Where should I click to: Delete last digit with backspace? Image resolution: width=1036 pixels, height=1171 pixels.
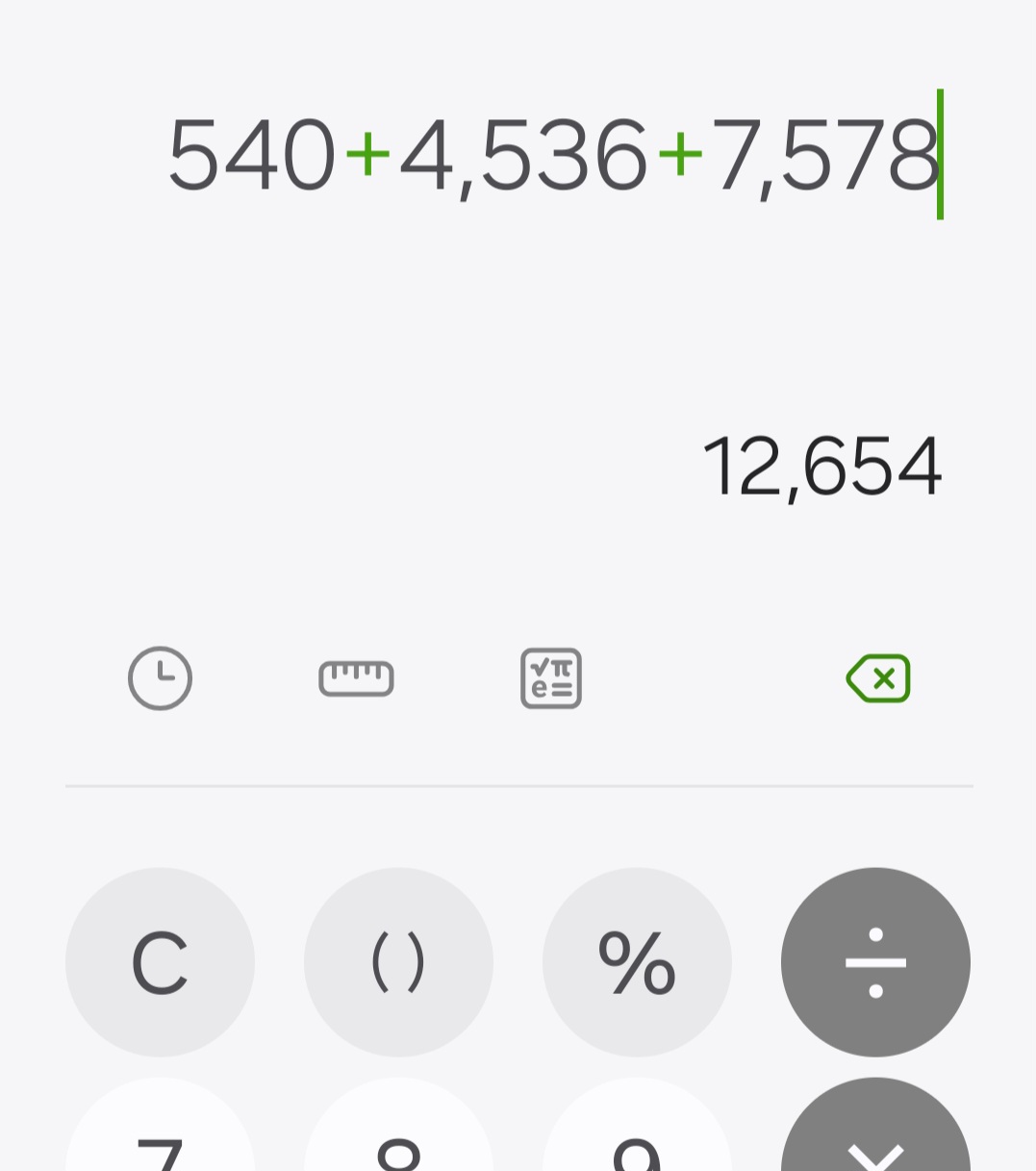tap(878, 678)
